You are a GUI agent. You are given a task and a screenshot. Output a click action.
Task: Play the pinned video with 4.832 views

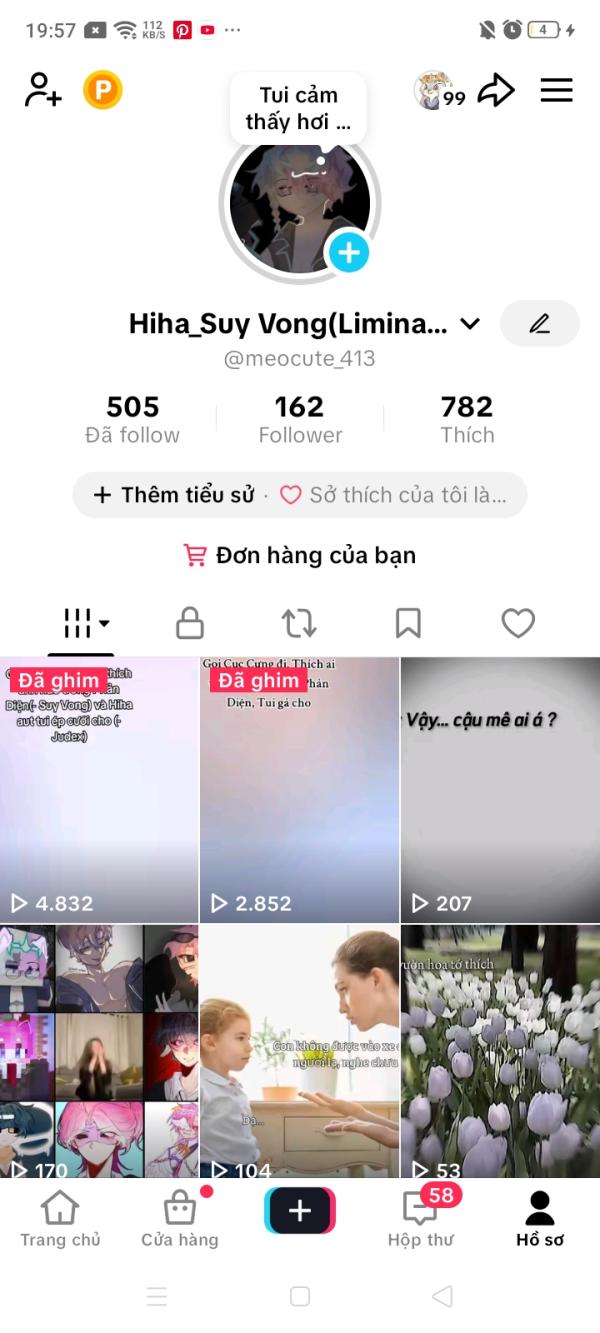point(99,790)
